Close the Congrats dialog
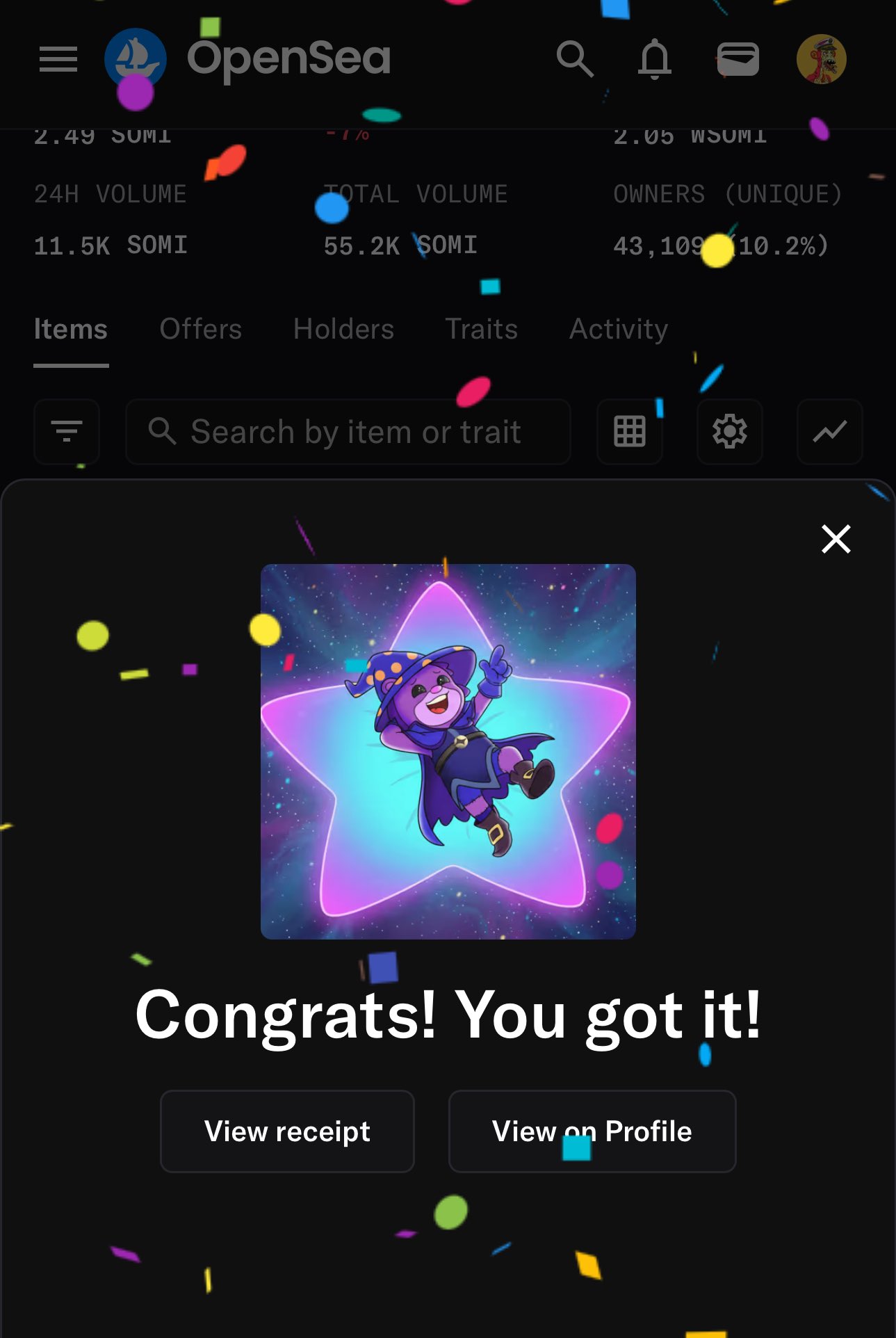This screenshot has height=1338, width=896. (x=836, y=539)
